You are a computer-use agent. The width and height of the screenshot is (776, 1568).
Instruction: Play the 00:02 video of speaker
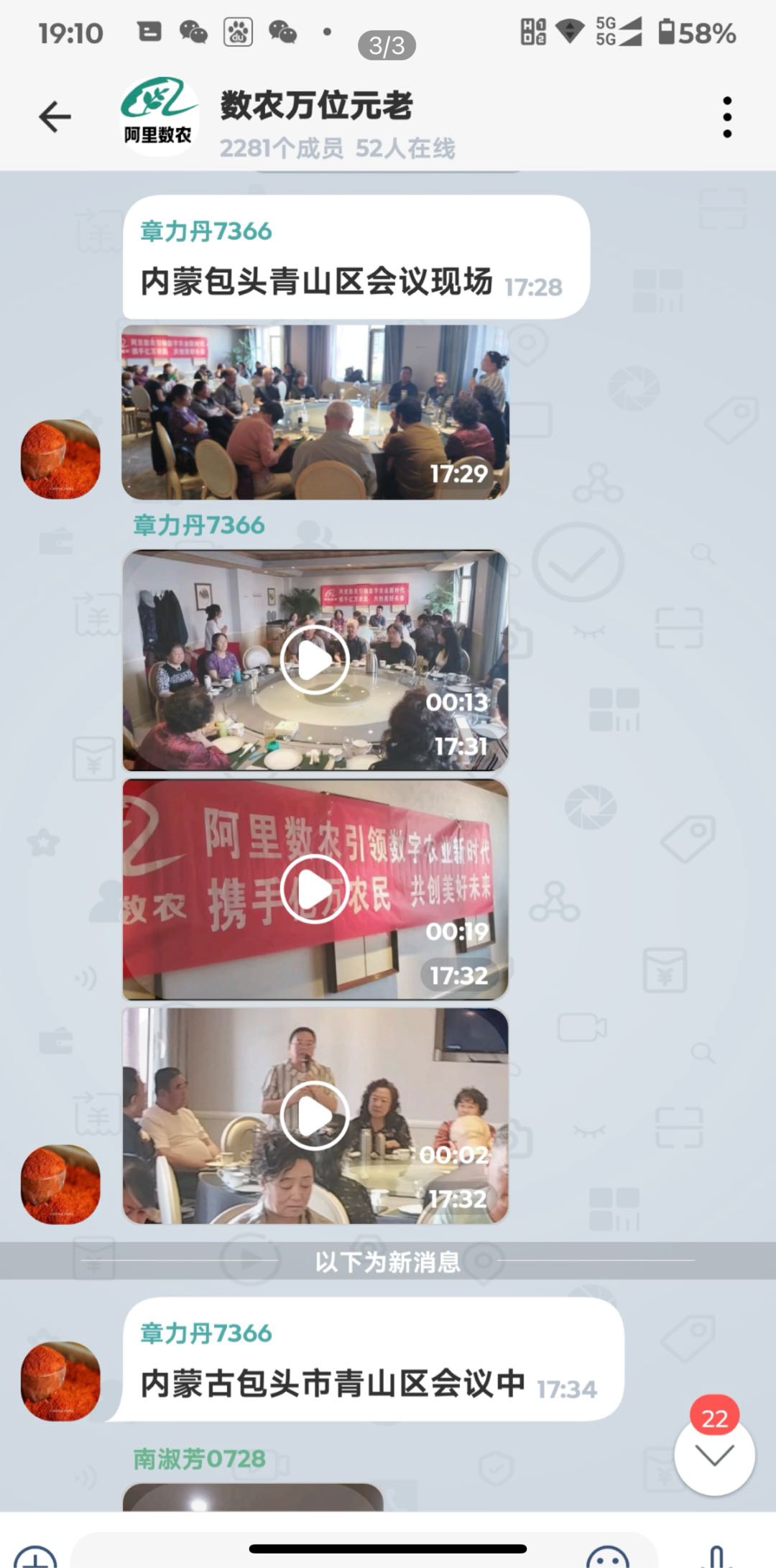click(x=315, y=1116)
